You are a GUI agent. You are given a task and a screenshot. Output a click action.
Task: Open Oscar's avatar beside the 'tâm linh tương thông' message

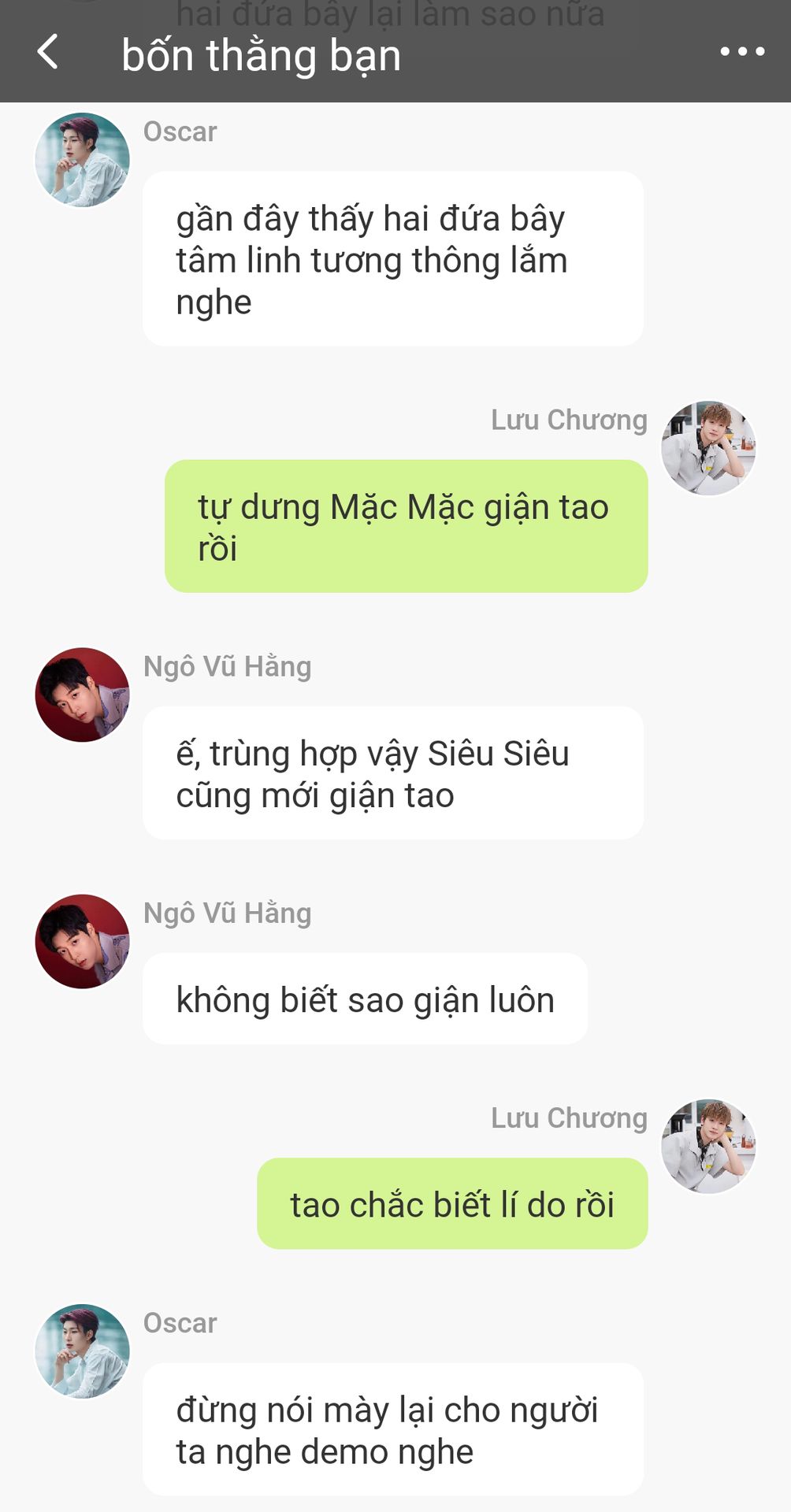coord(82,160)
